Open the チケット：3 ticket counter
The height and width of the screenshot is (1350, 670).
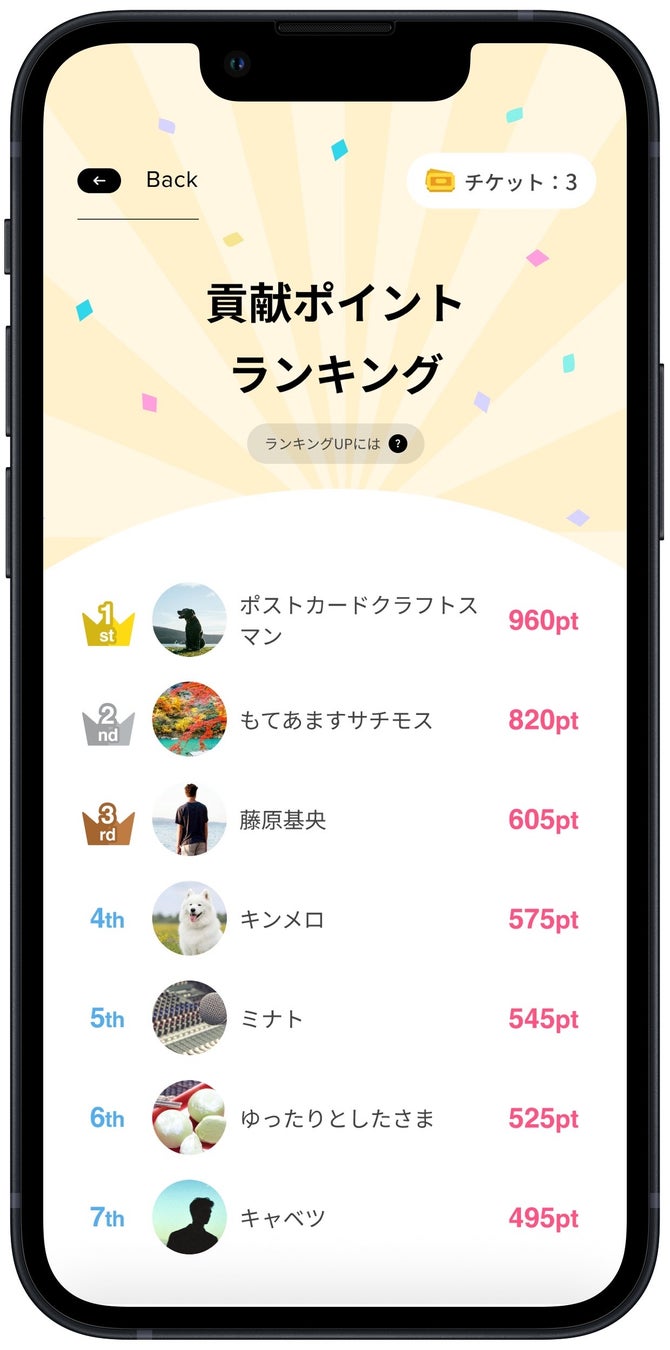[501, 182]
